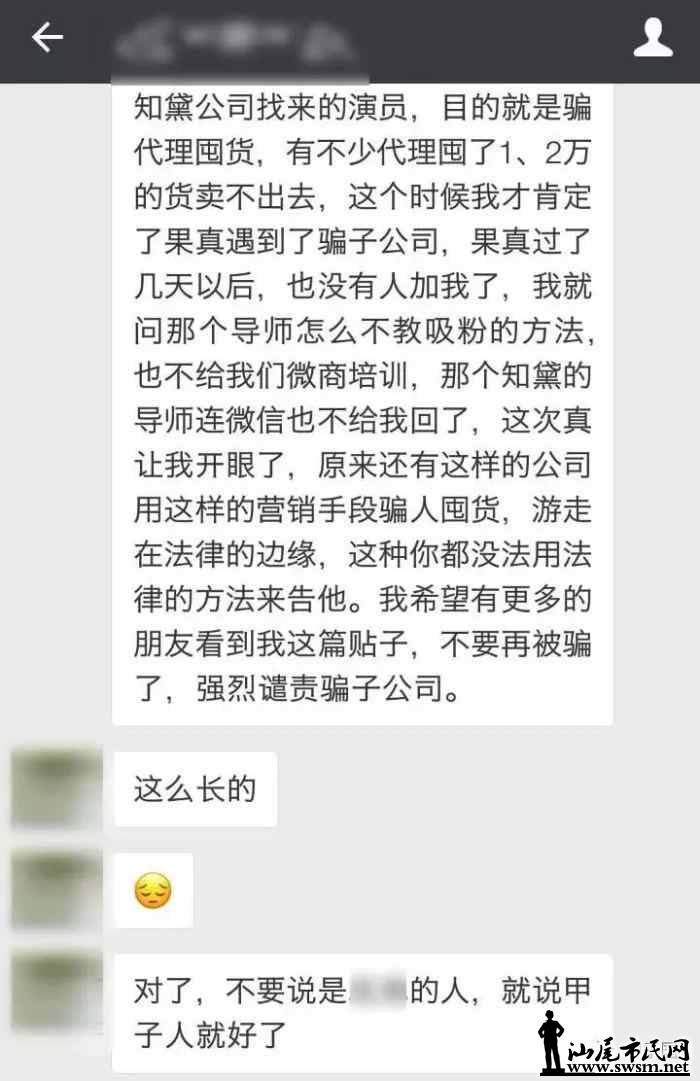Open the avatar beside the emoji message

[56, 889]
